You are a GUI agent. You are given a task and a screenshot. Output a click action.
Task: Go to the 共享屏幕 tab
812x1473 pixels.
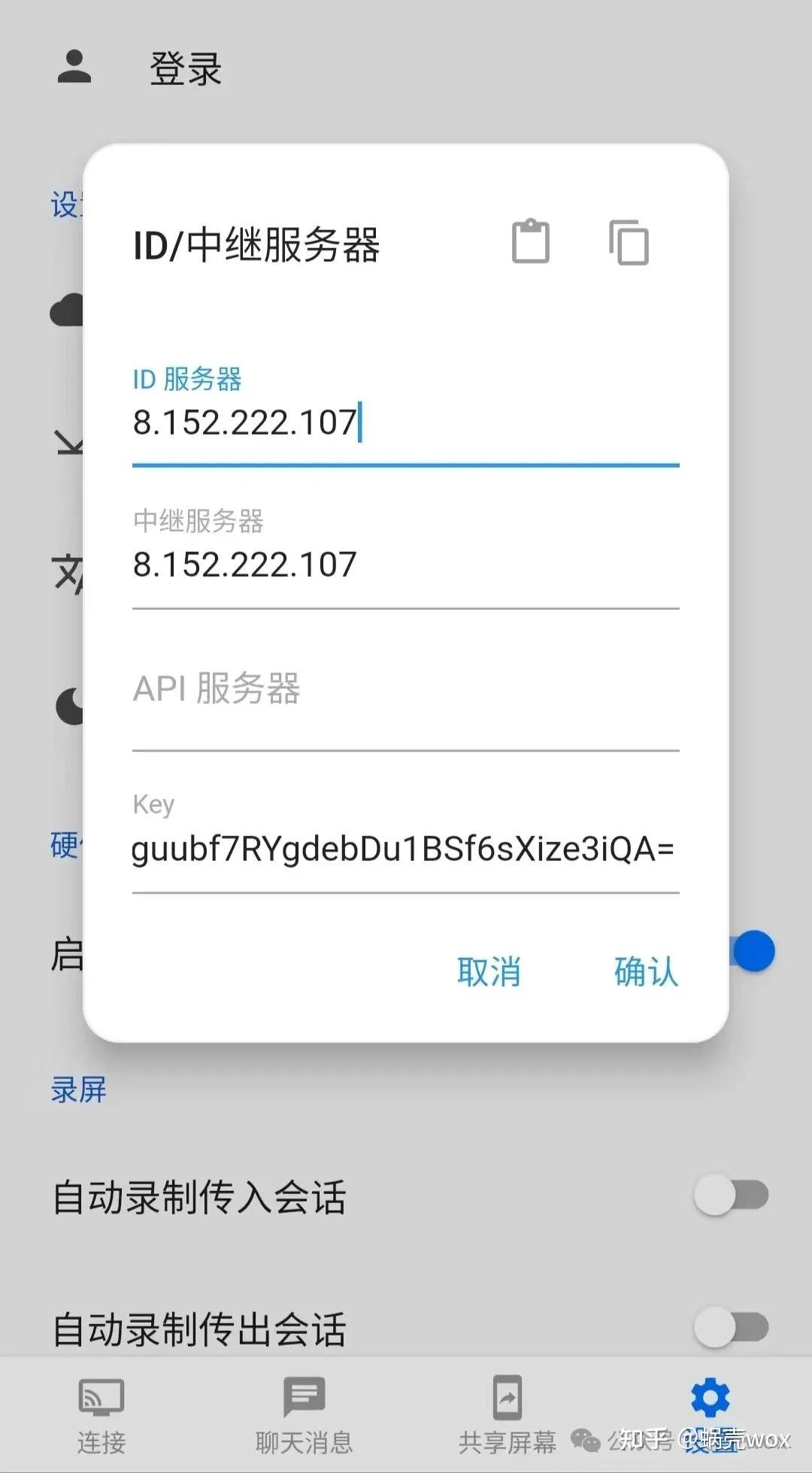(x=507, y=1415)
